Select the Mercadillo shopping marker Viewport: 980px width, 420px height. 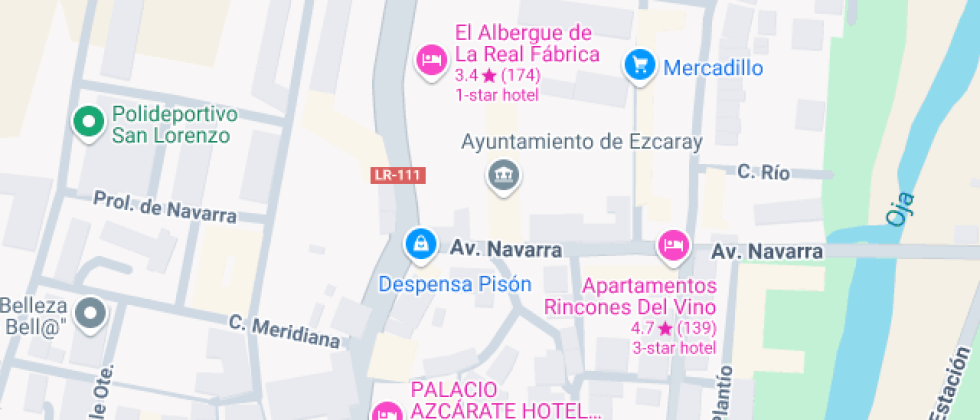click(640, 66)
